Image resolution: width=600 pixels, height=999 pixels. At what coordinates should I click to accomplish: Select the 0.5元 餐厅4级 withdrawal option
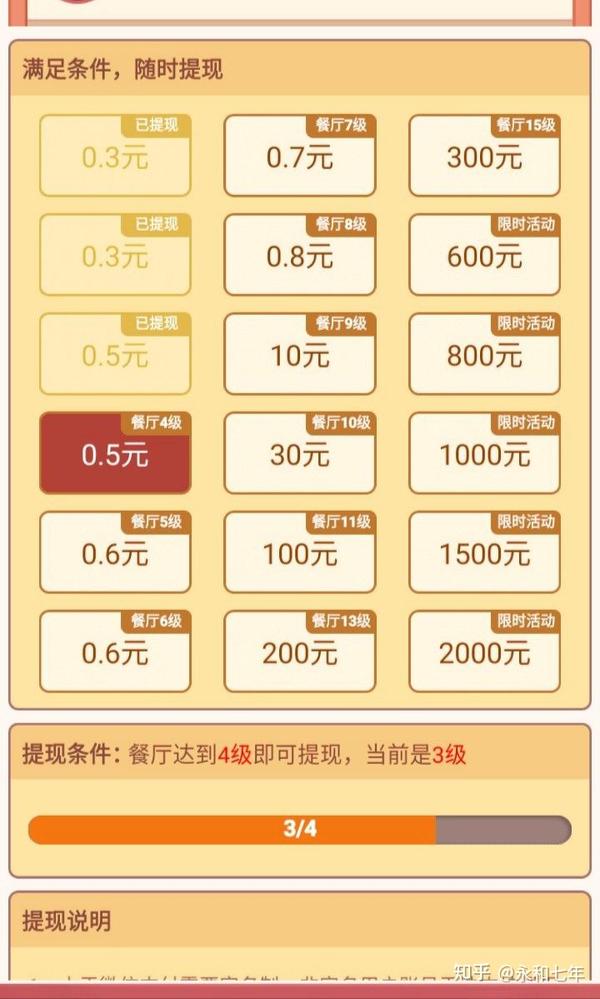[115, 453]
